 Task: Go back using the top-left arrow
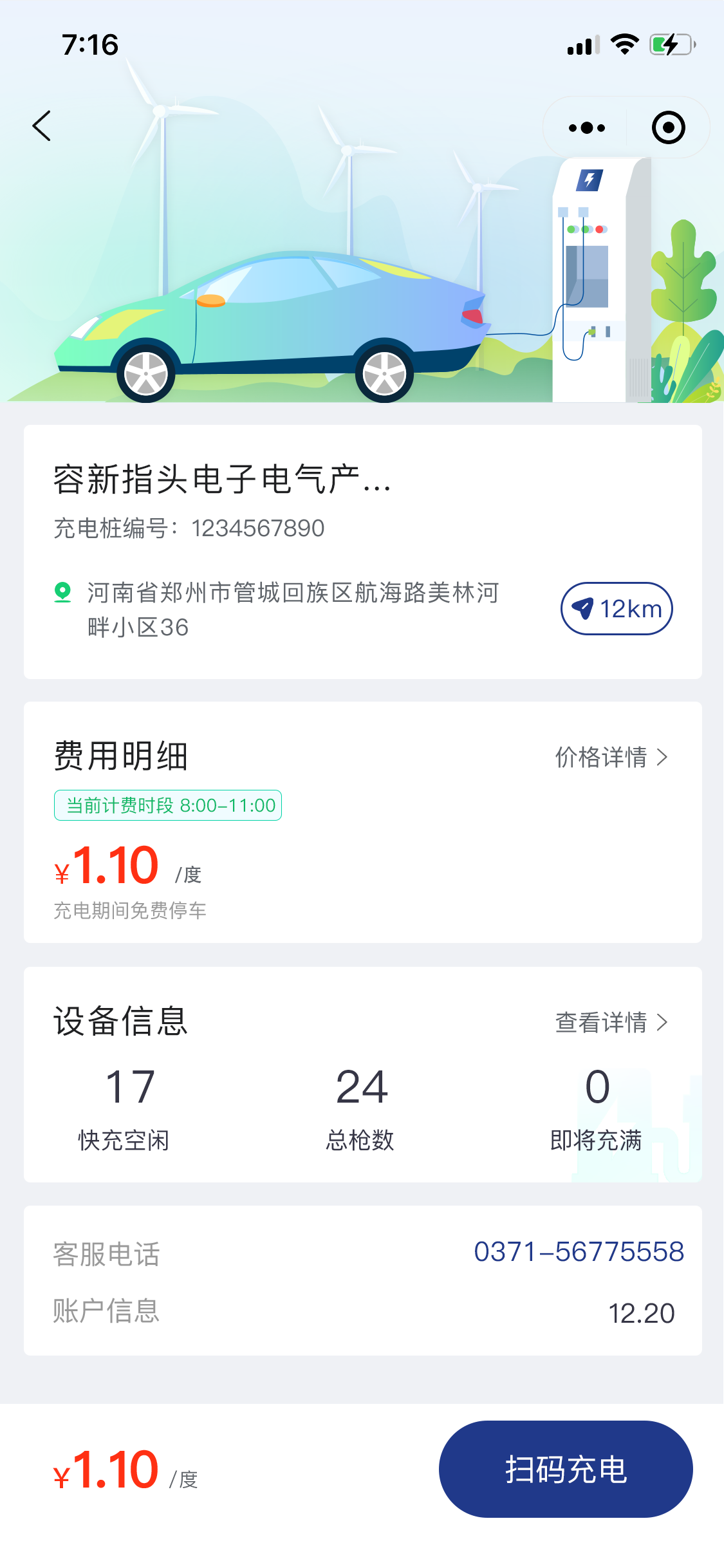click(x=42, y=126)
